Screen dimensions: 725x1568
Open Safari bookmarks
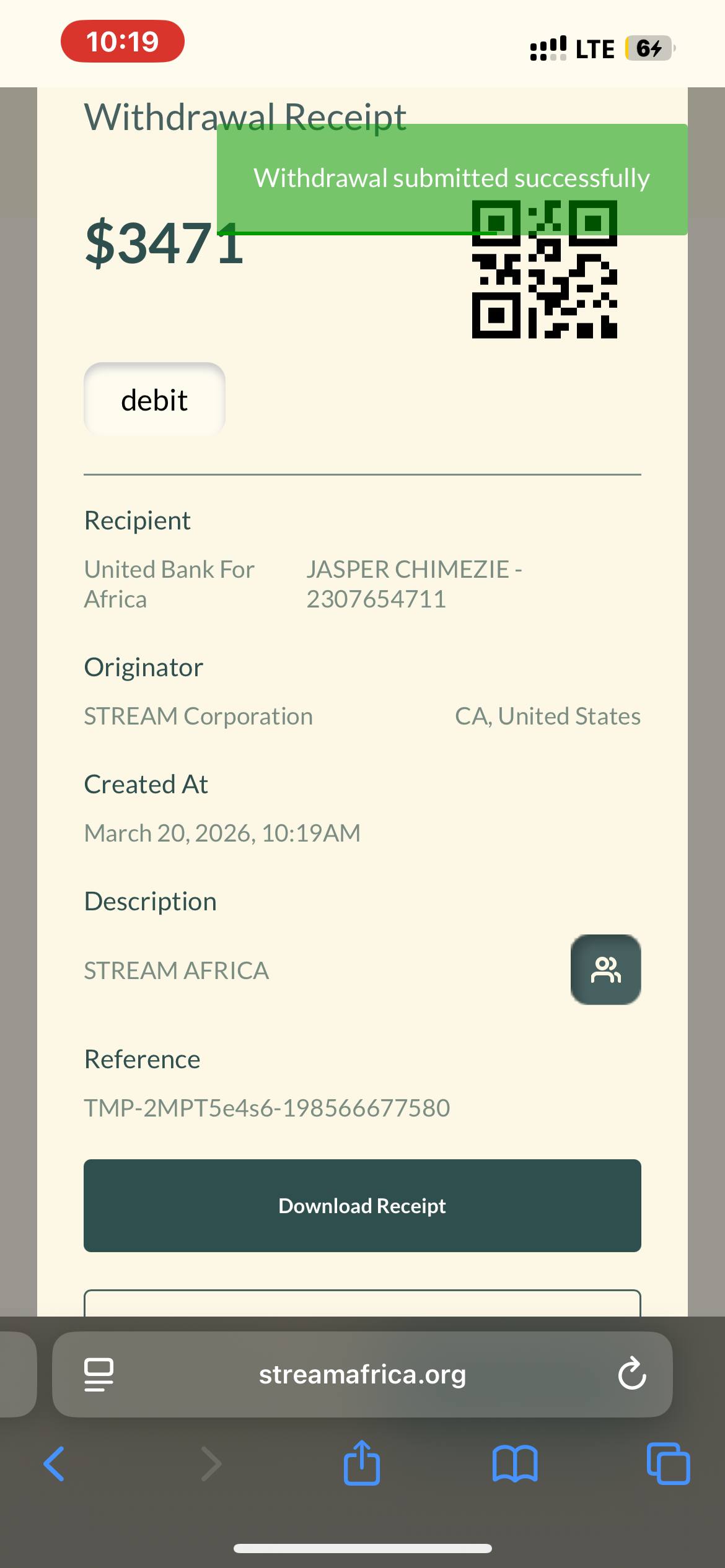[x=515, y=1464]
